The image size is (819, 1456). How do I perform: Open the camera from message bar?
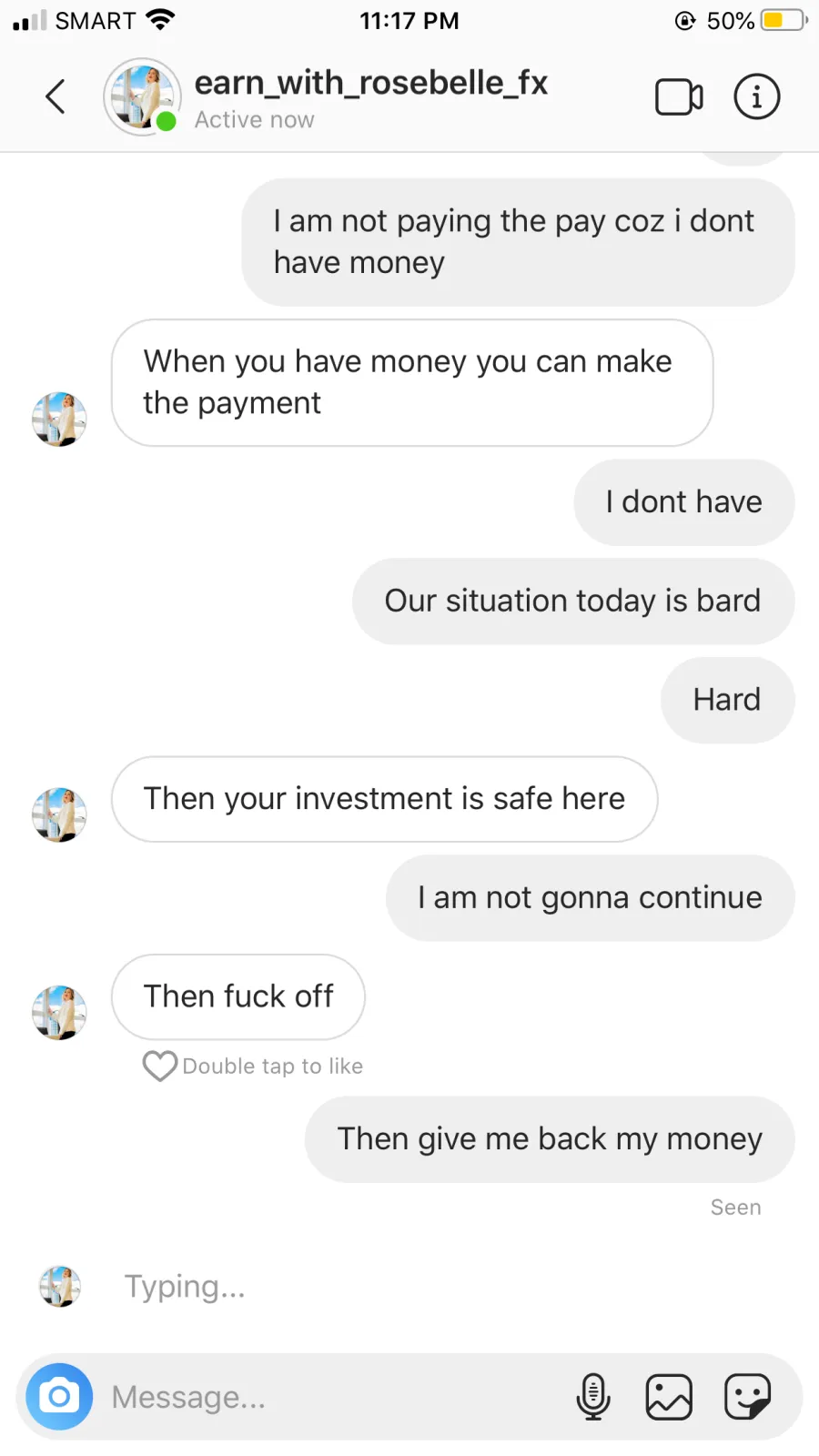(59, 1396)
